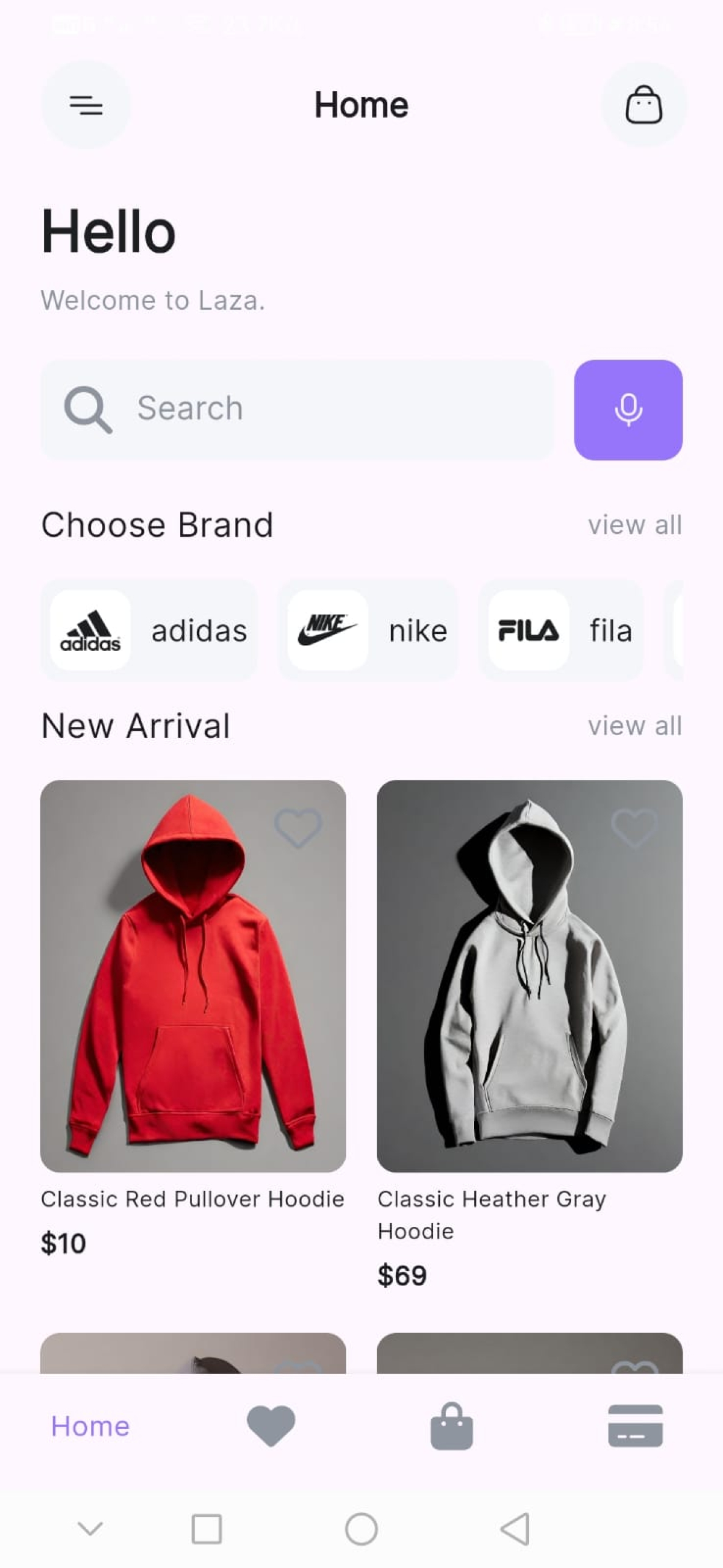Switch to the wishlist heart tab
The image size is (723, 1568).
point(271,1426)
